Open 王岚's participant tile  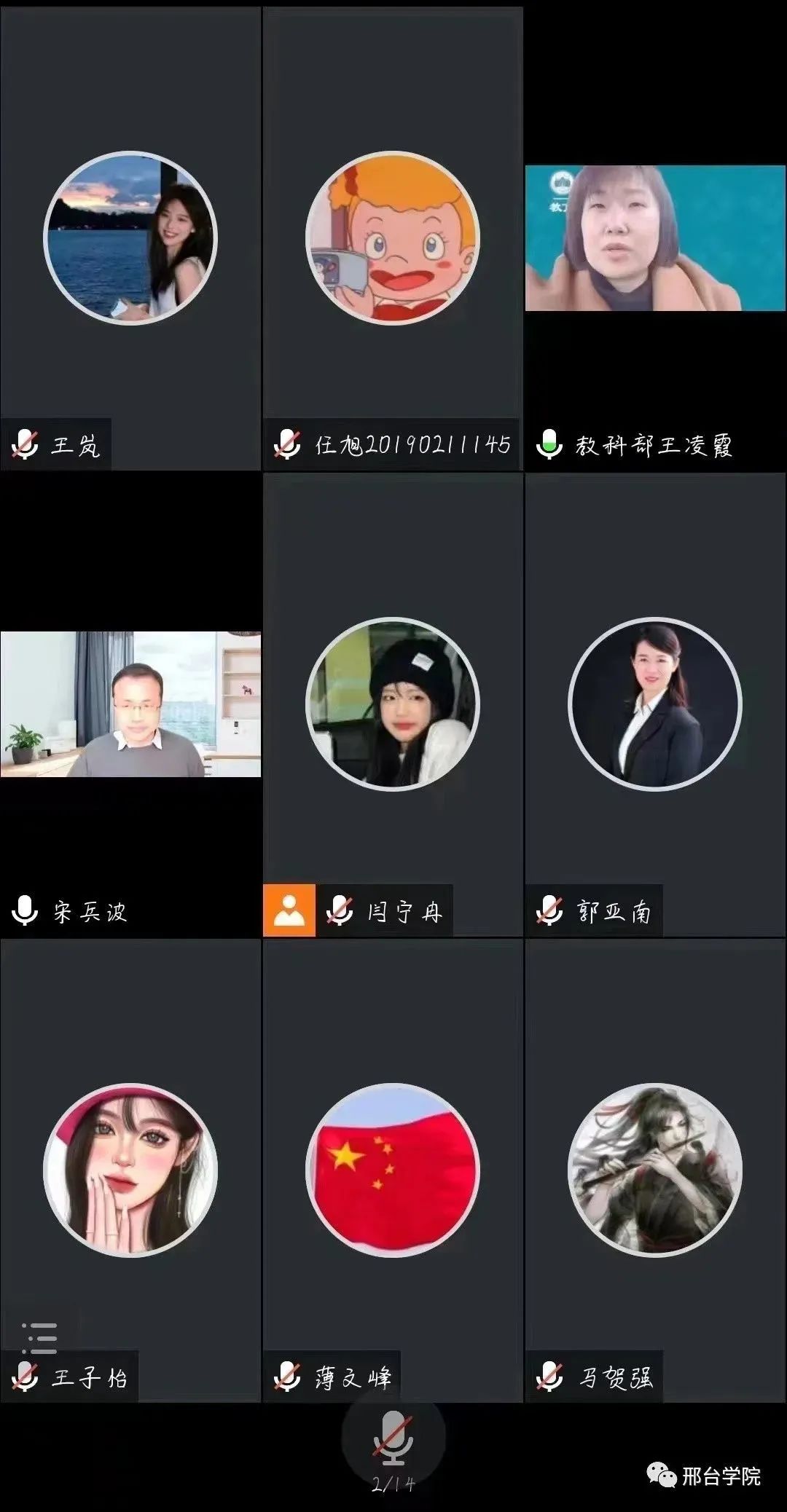(130, 238)
